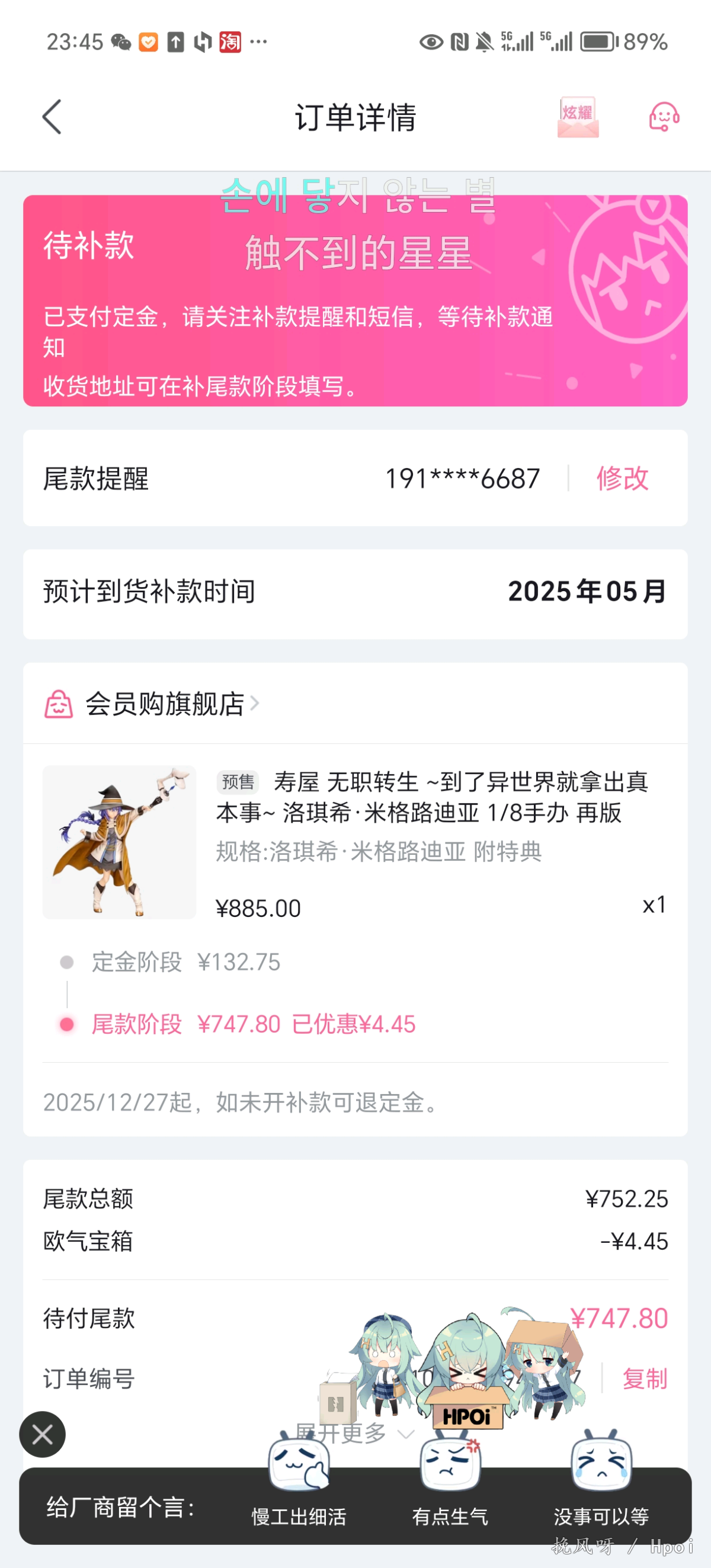The image size is (711, 1568).
Task: Go back from order details
Action: 52,117
